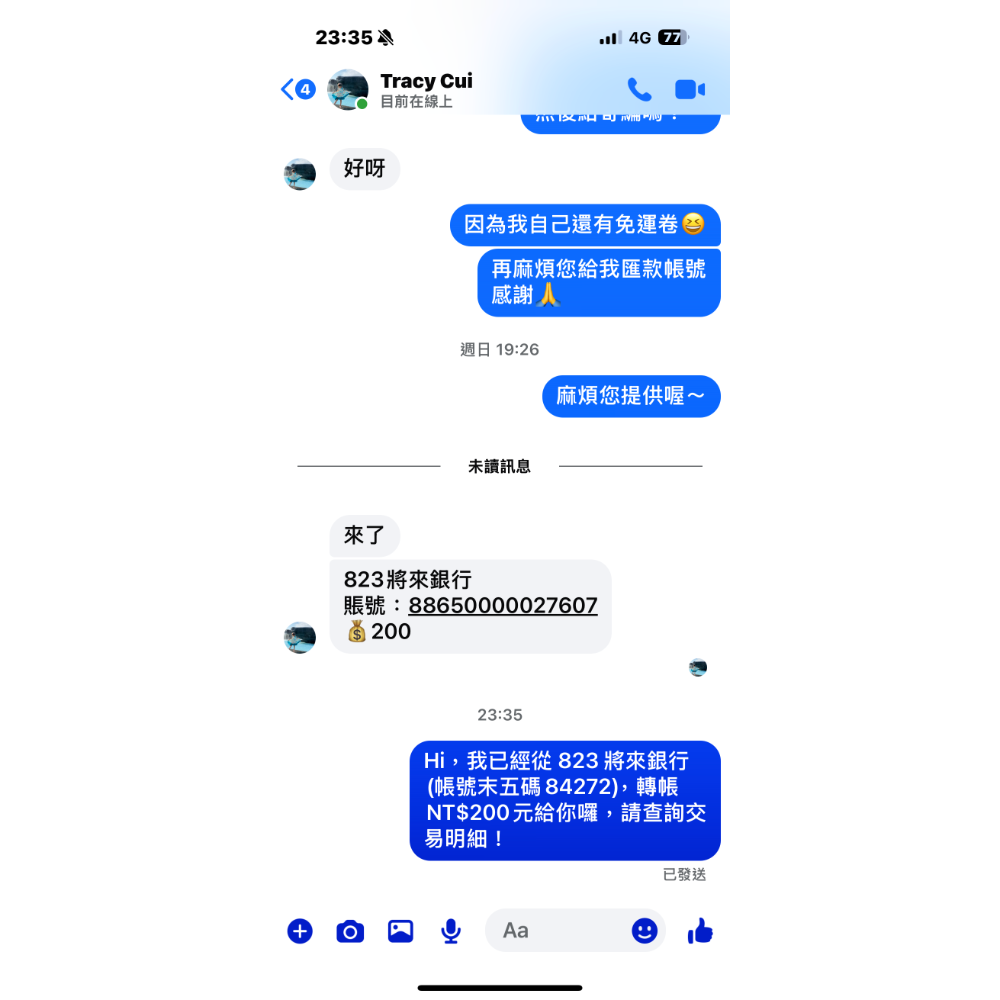Record a voice message with the microphone

(x=451, y=931)
